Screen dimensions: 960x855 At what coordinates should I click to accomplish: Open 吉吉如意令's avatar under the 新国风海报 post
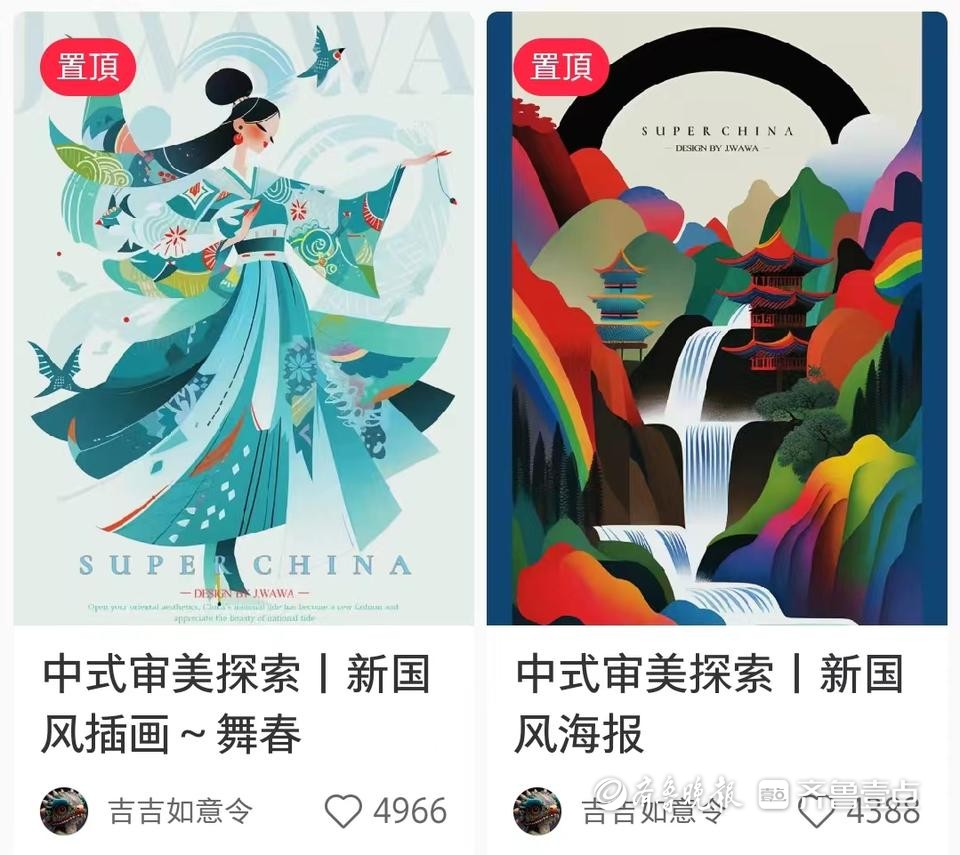click(x=537, y=811)
